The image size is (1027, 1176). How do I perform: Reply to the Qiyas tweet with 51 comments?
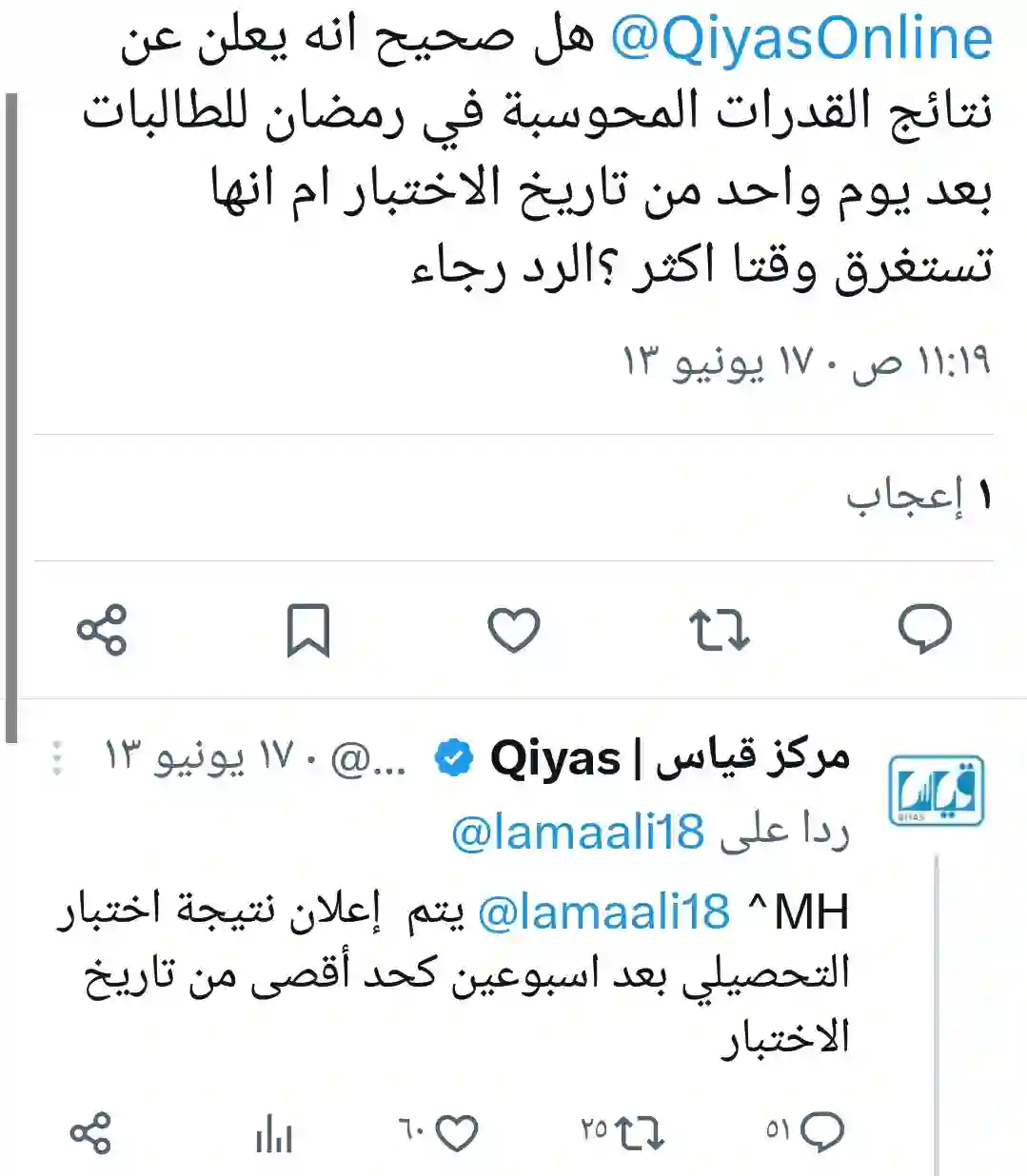click(x=821, y=1131)
